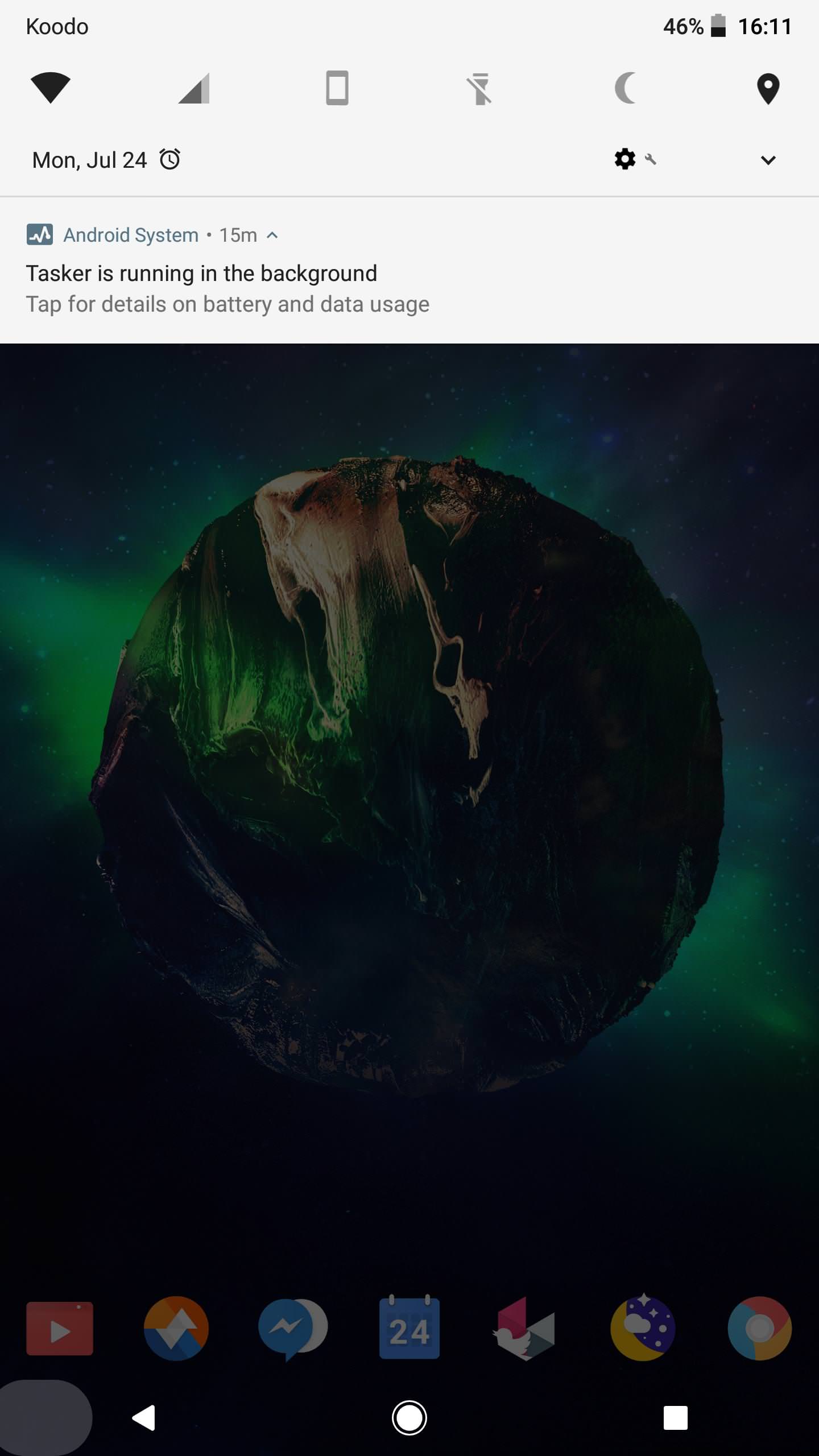Open the Tasker running in background notification

click(x=227, y=288)
